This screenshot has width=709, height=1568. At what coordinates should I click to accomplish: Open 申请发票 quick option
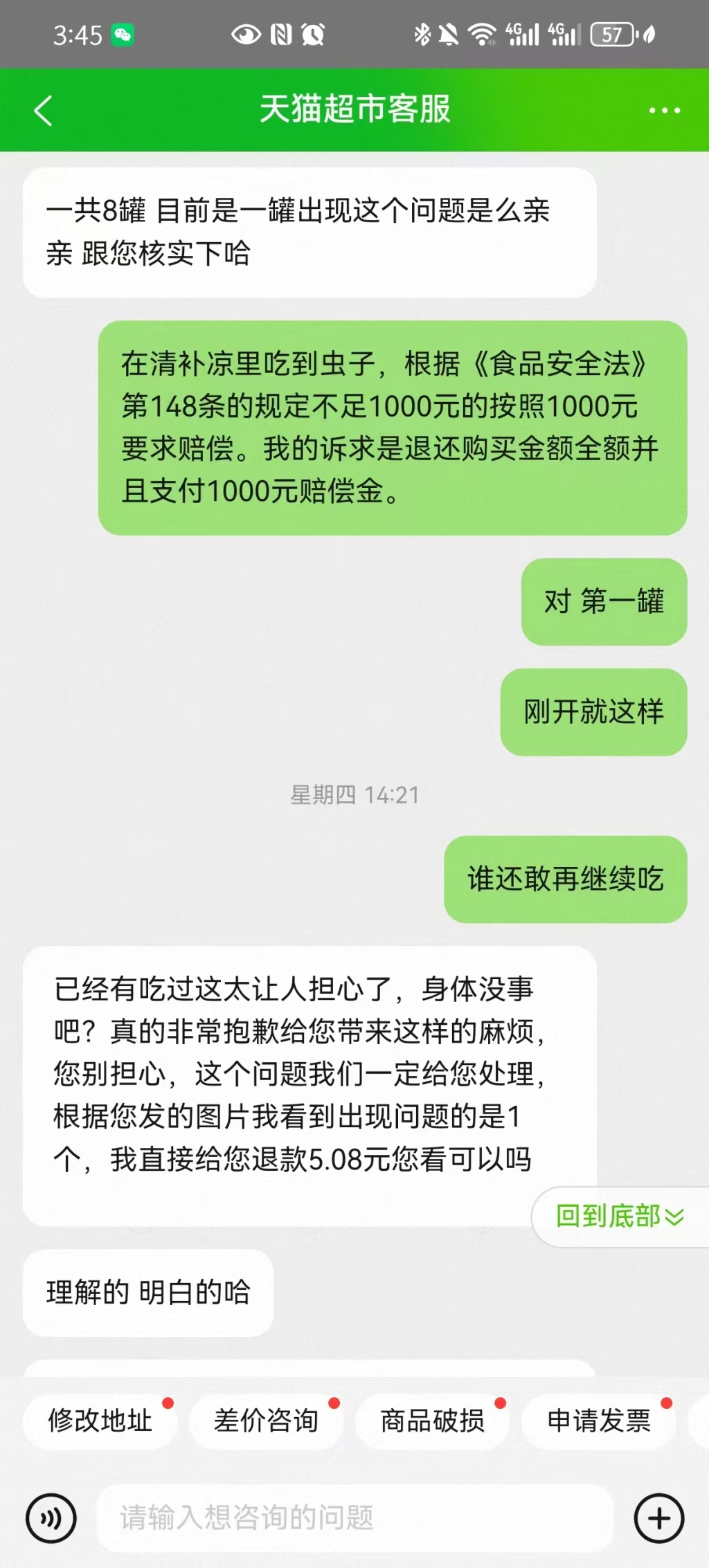point(599,1421)
